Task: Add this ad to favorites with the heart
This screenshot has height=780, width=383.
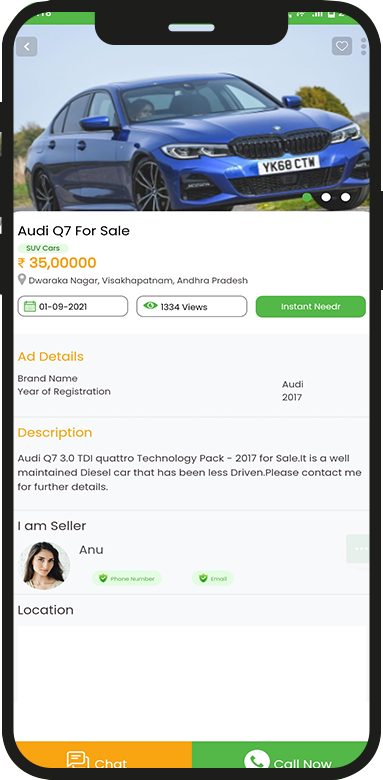Action: pos(342,46)
